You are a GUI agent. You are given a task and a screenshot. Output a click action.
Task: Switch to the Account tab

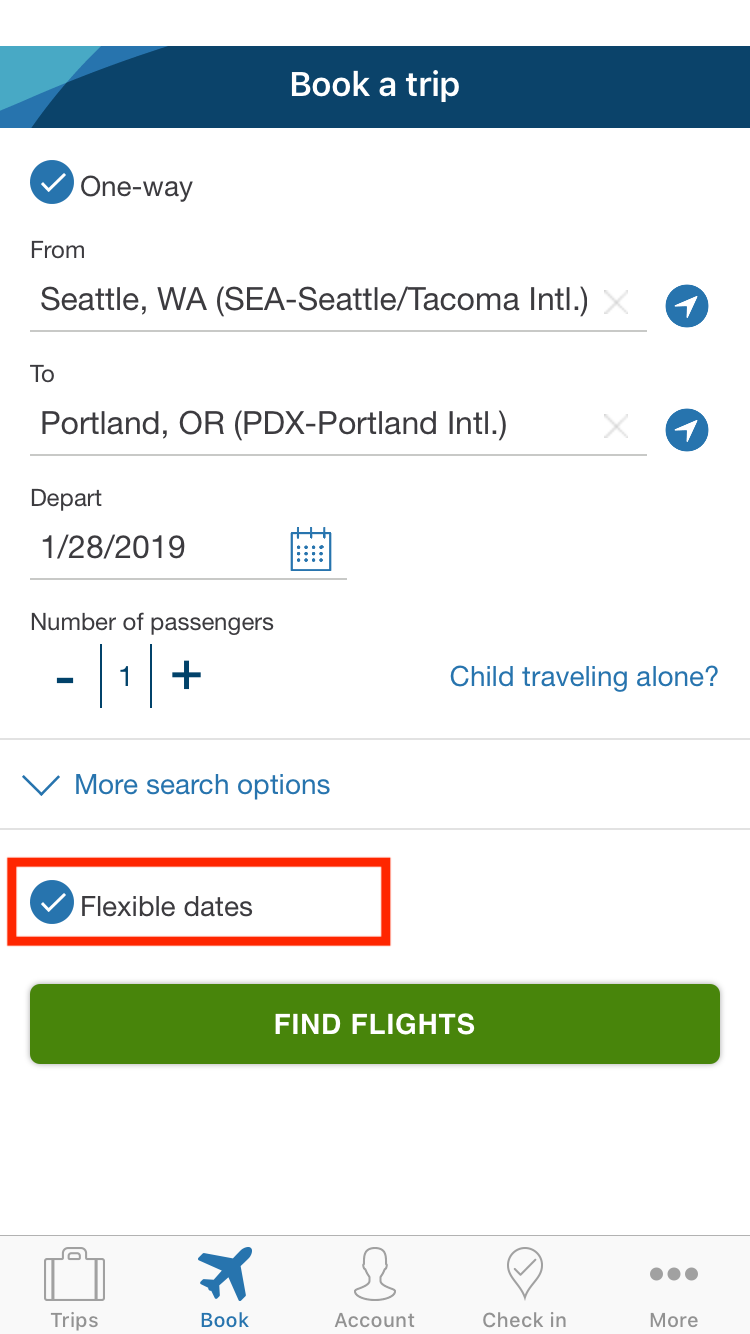tap(375, 1287)
